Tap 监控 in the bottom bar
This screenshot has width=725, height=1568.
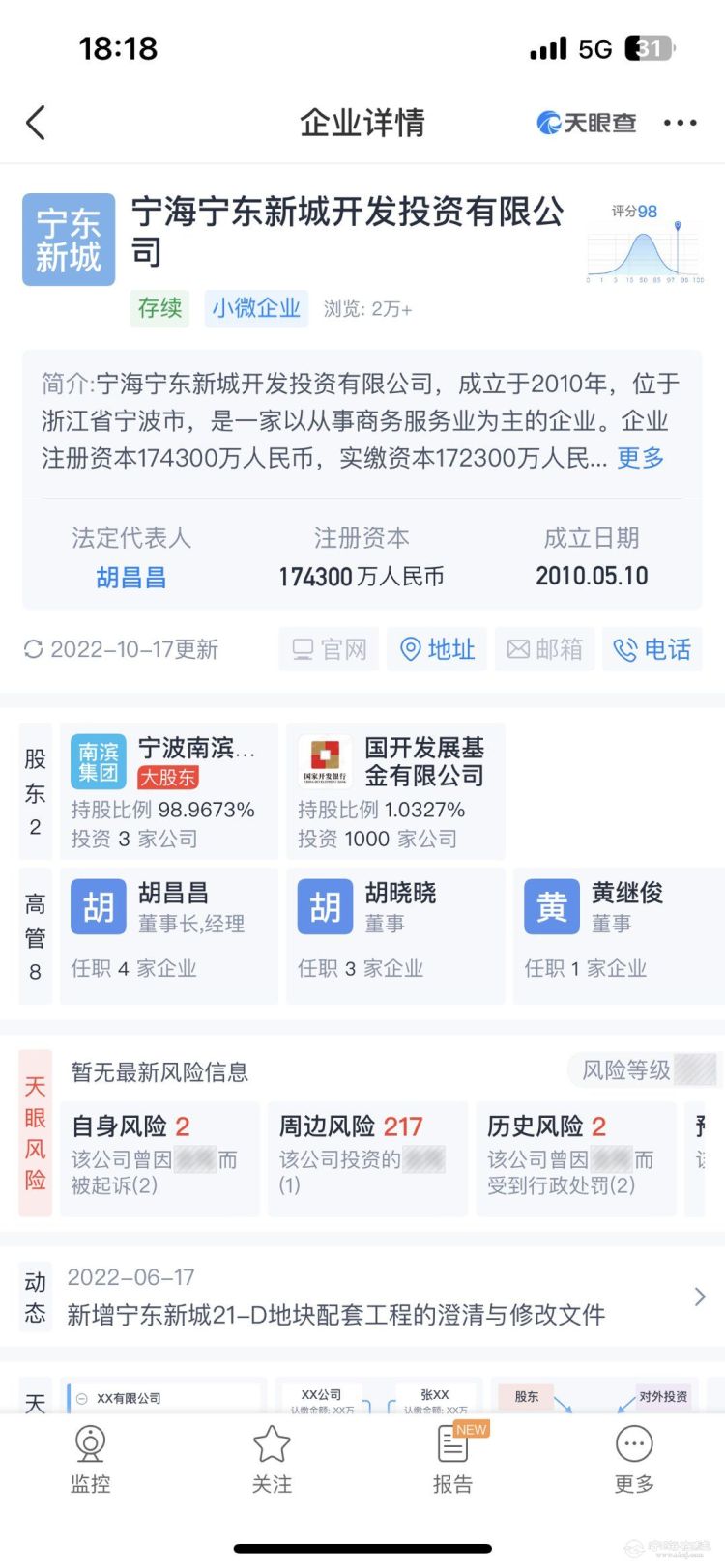pyautogui.click(x=91, y=1459)
